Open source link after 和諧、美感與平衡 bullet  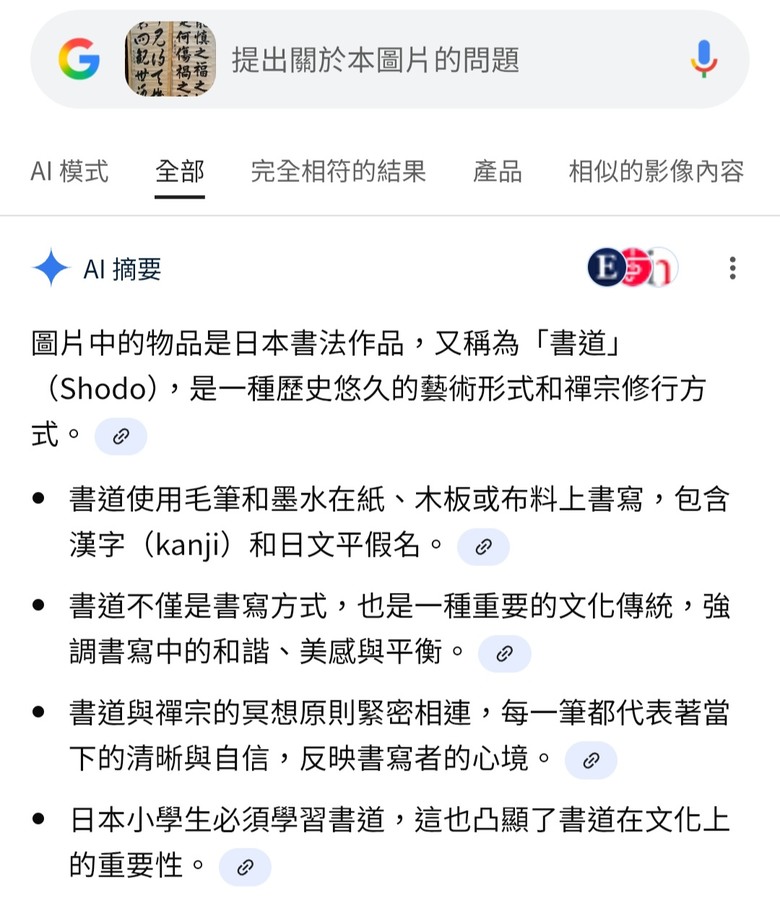click(x=504, y=654)
